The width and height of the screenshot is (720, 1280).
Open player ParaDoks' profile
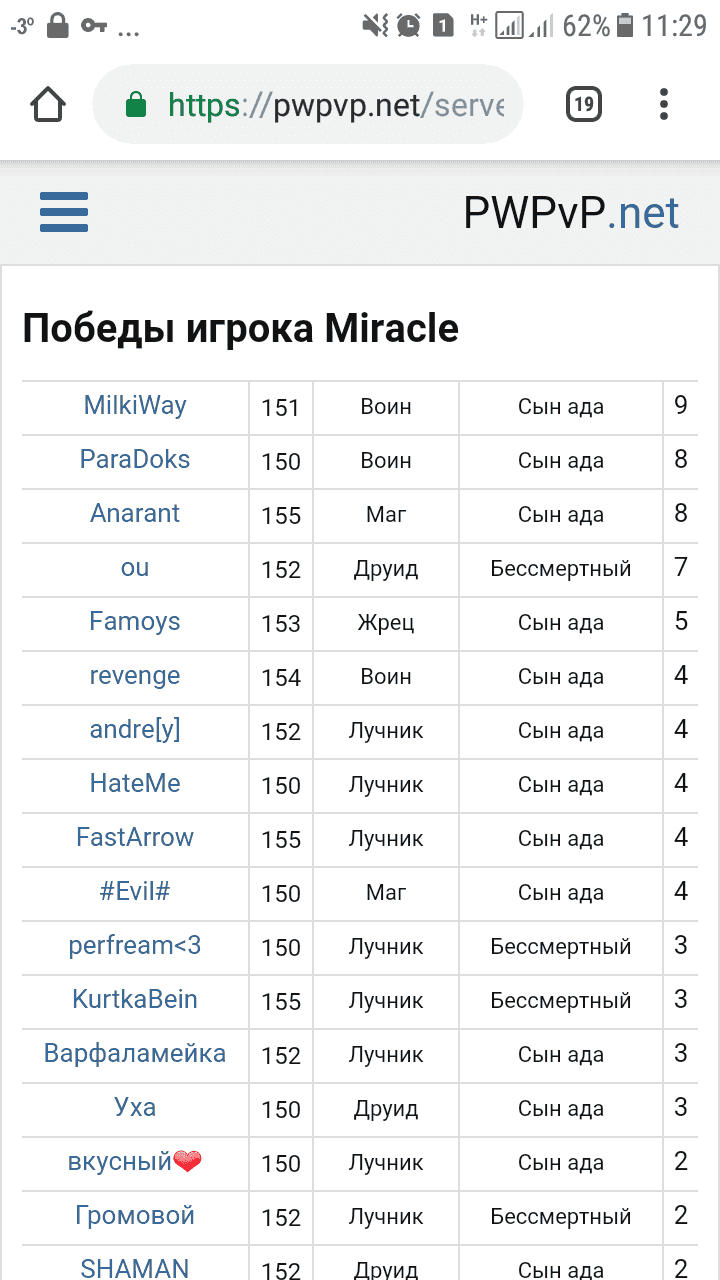tap(135, 460)
